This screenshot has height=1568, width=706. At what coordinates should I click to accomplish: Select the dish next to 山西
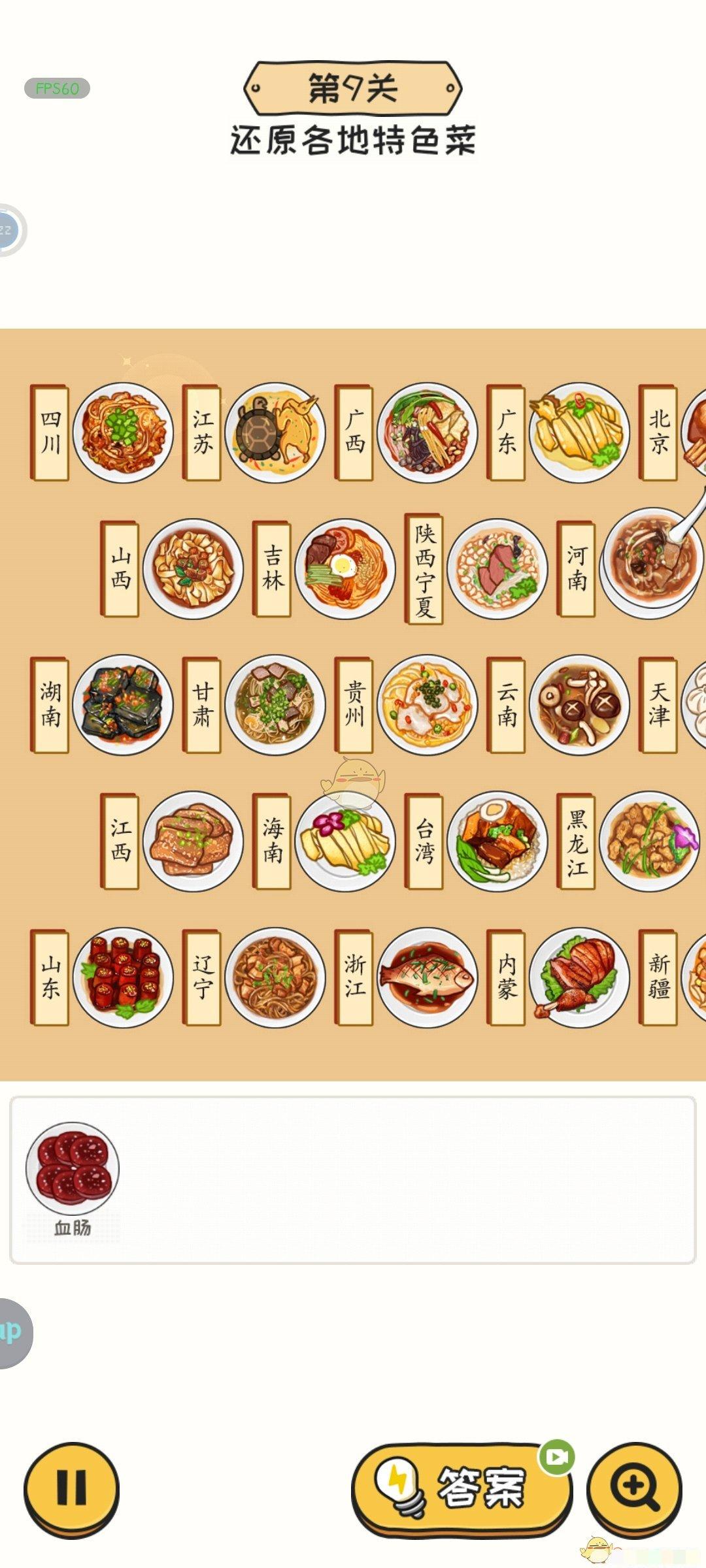(193, 568)
